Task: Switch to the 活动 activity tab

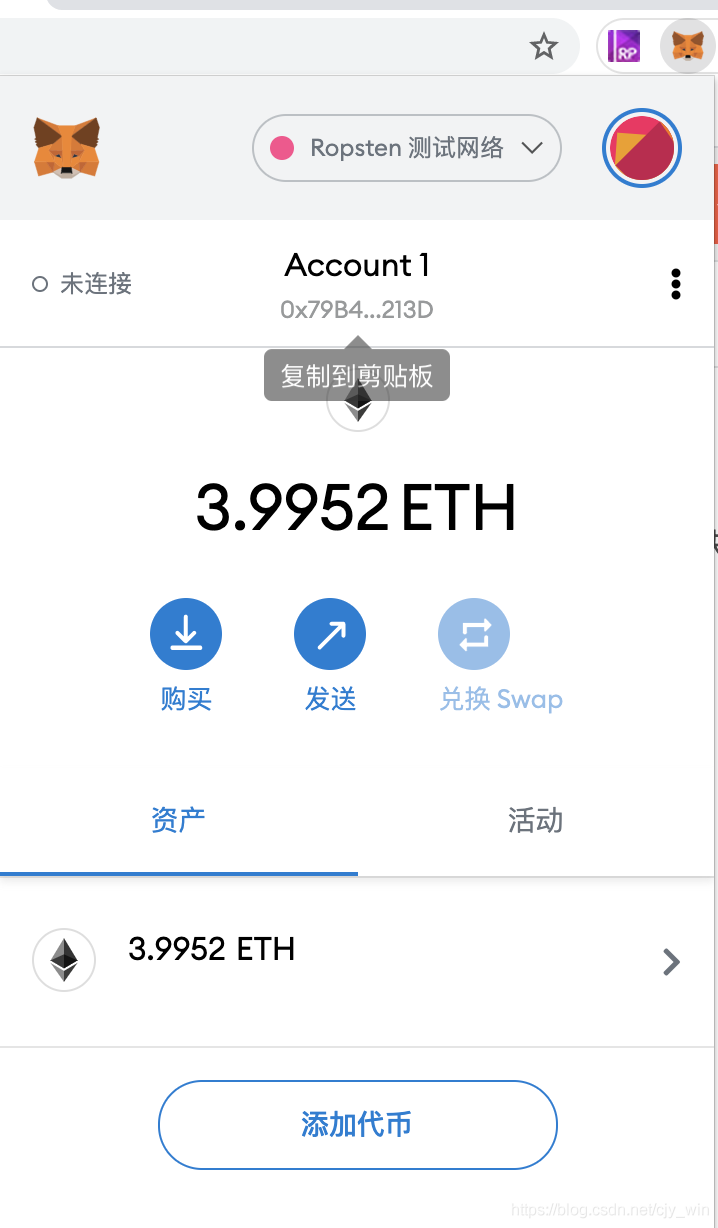Action: tap(536, 821)
